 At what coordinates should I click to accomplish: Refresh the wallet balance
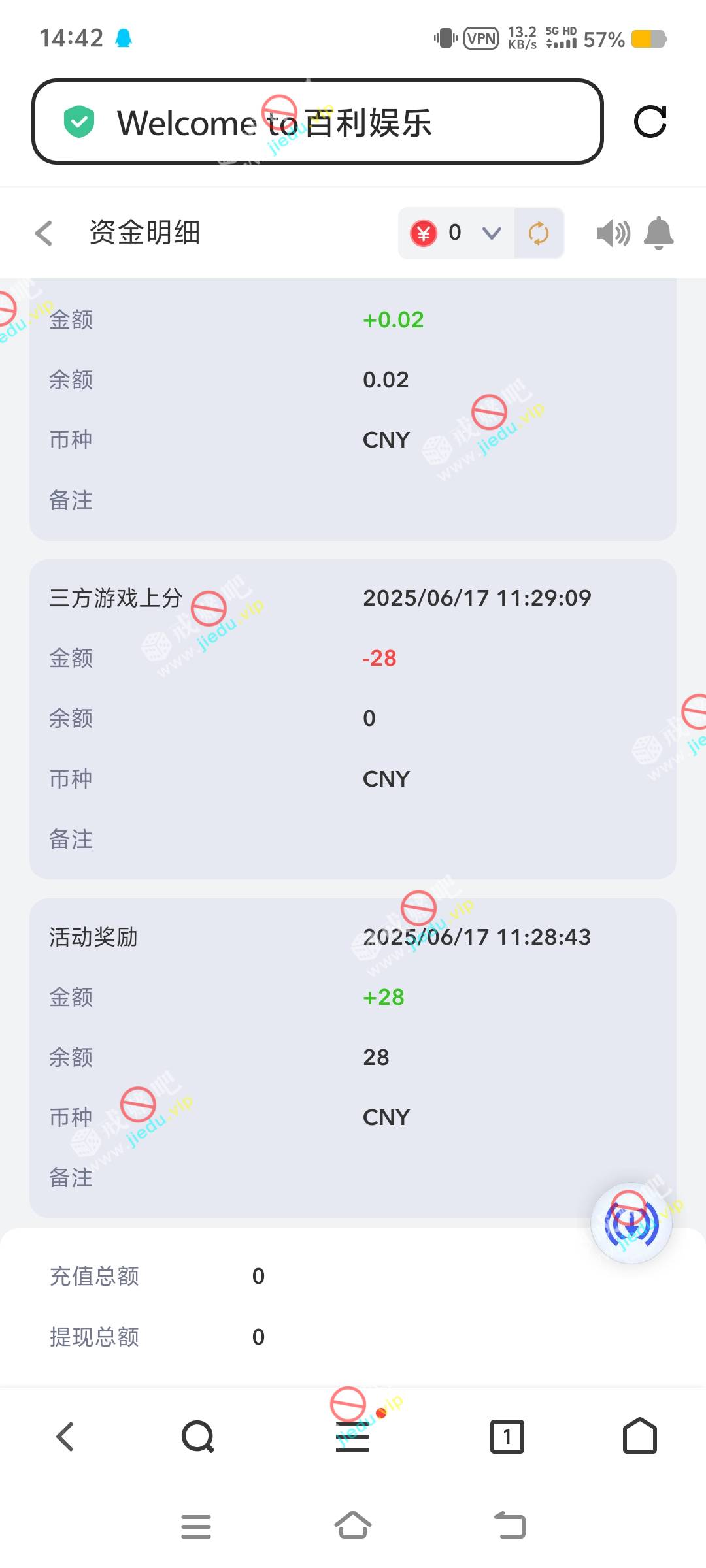coord(539,233)
